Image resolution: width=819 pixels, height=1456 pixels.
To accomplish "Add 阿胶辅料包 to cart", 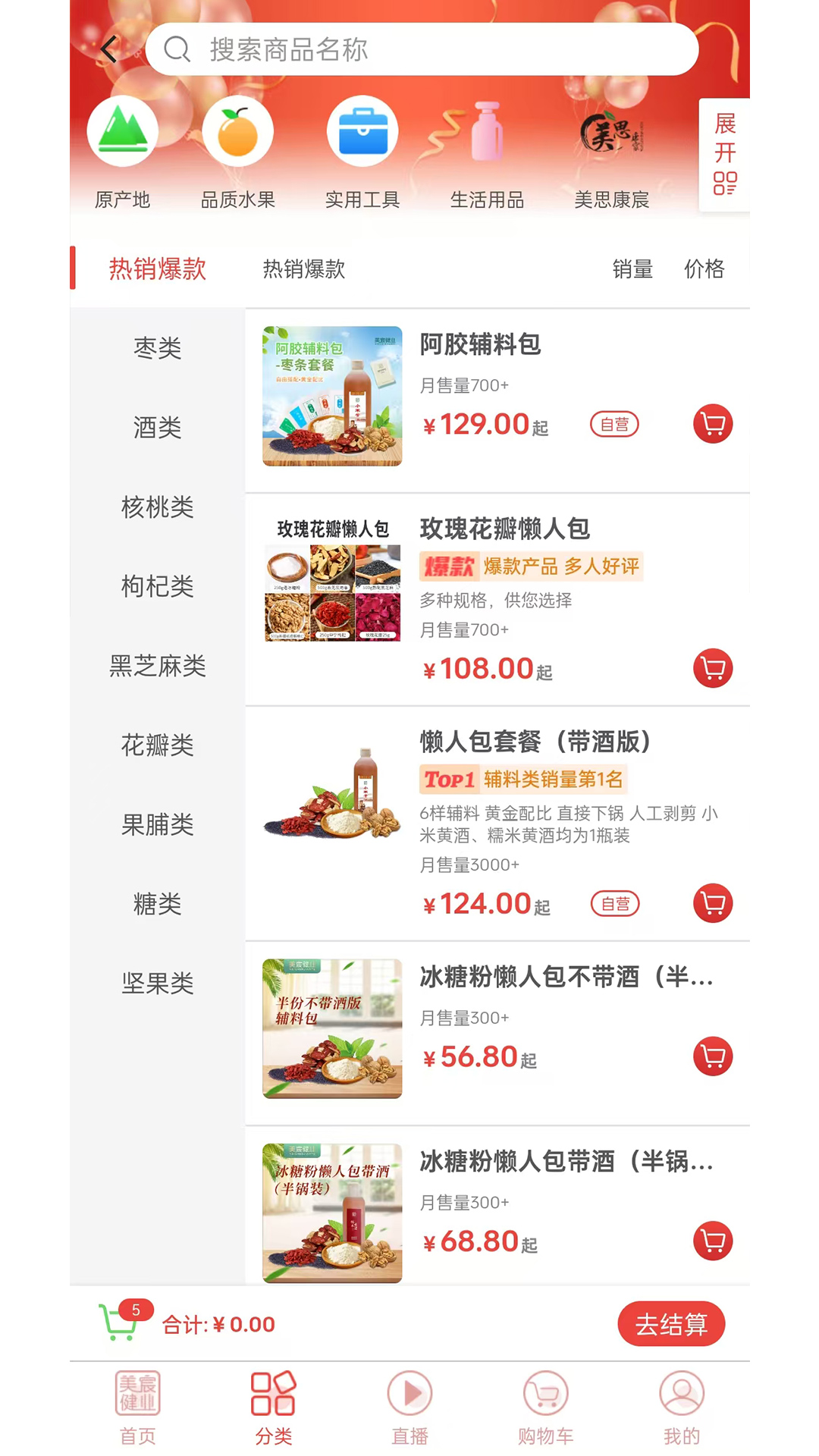I will 713,424.
